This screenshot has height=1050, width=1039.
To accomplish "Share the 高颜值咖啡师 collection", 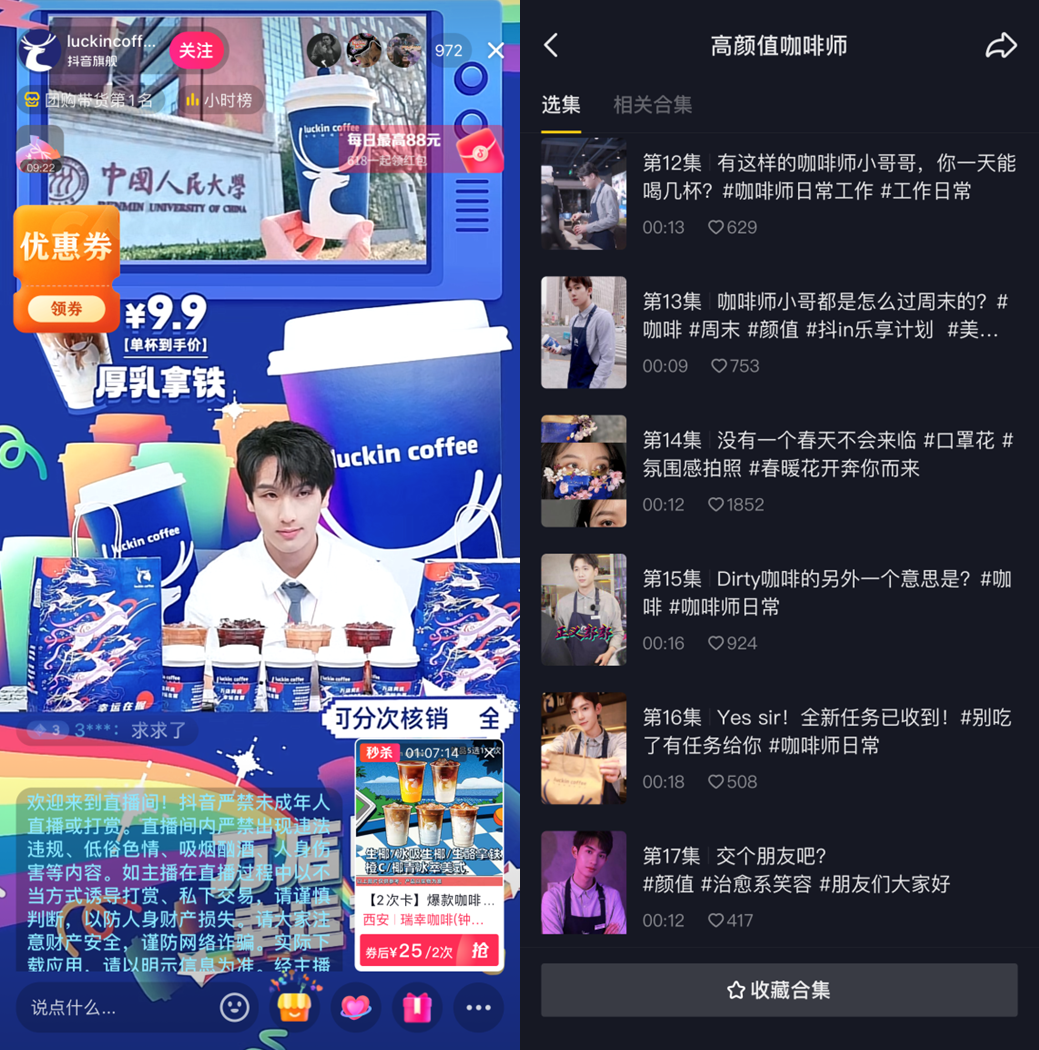I will click(x=1000, y=45).
